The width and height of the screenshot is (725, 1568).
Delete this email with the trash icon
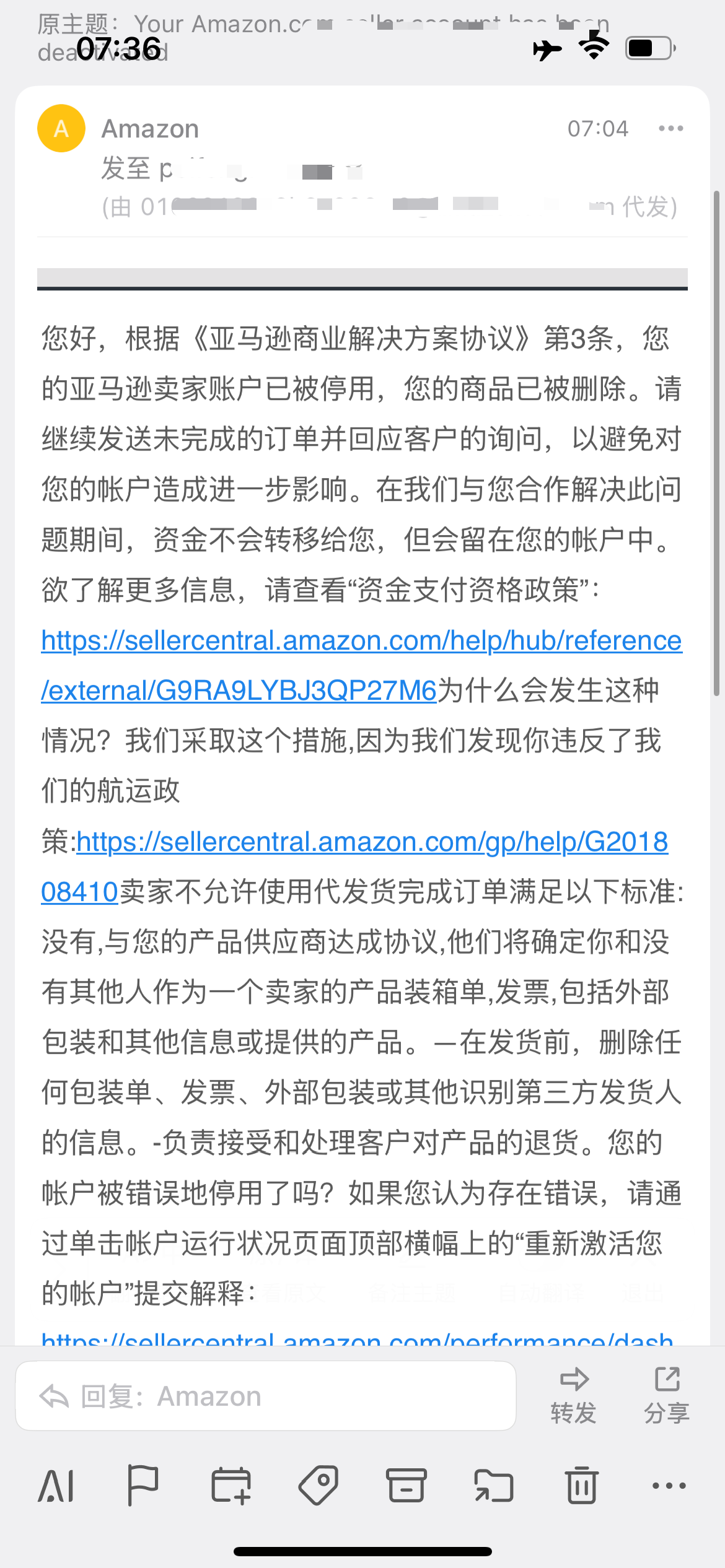pyautogui.click(x=582, y=1486)
